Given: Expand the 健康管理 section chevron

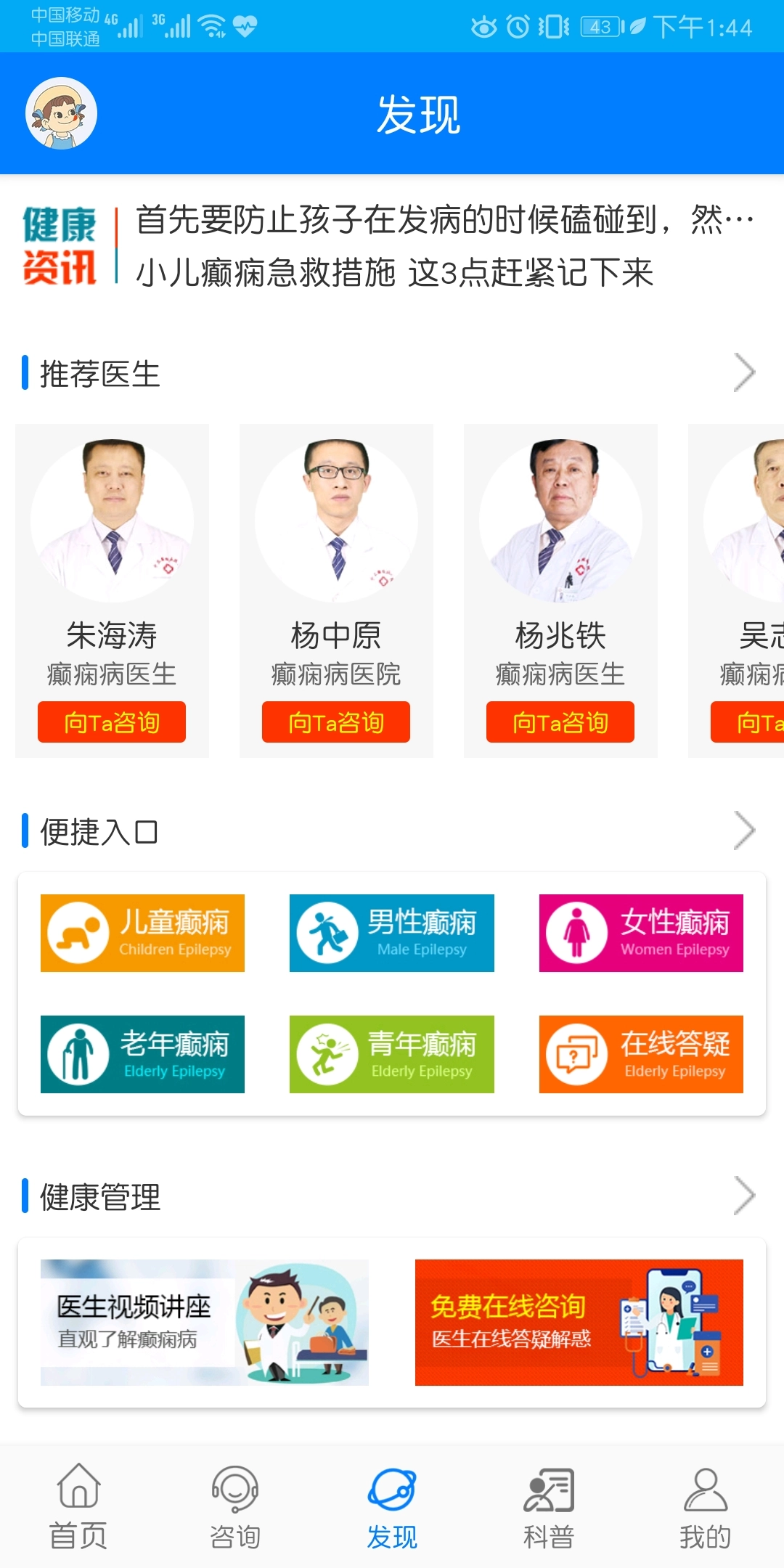Looking at the screenshot, I should 745,1196.
